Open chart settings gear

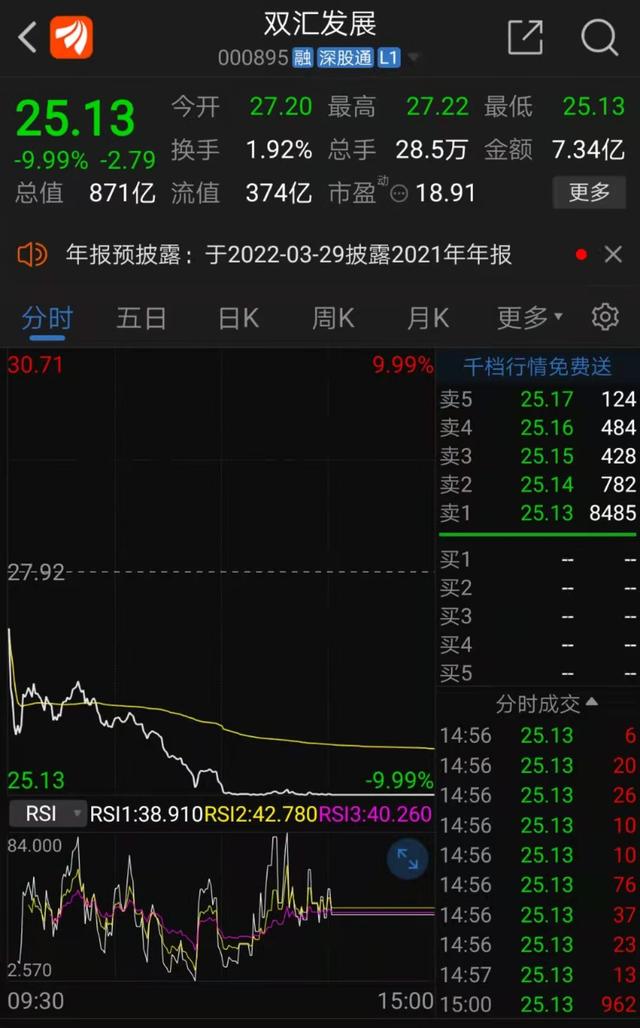pyautogui.click(x=605, y=318)
